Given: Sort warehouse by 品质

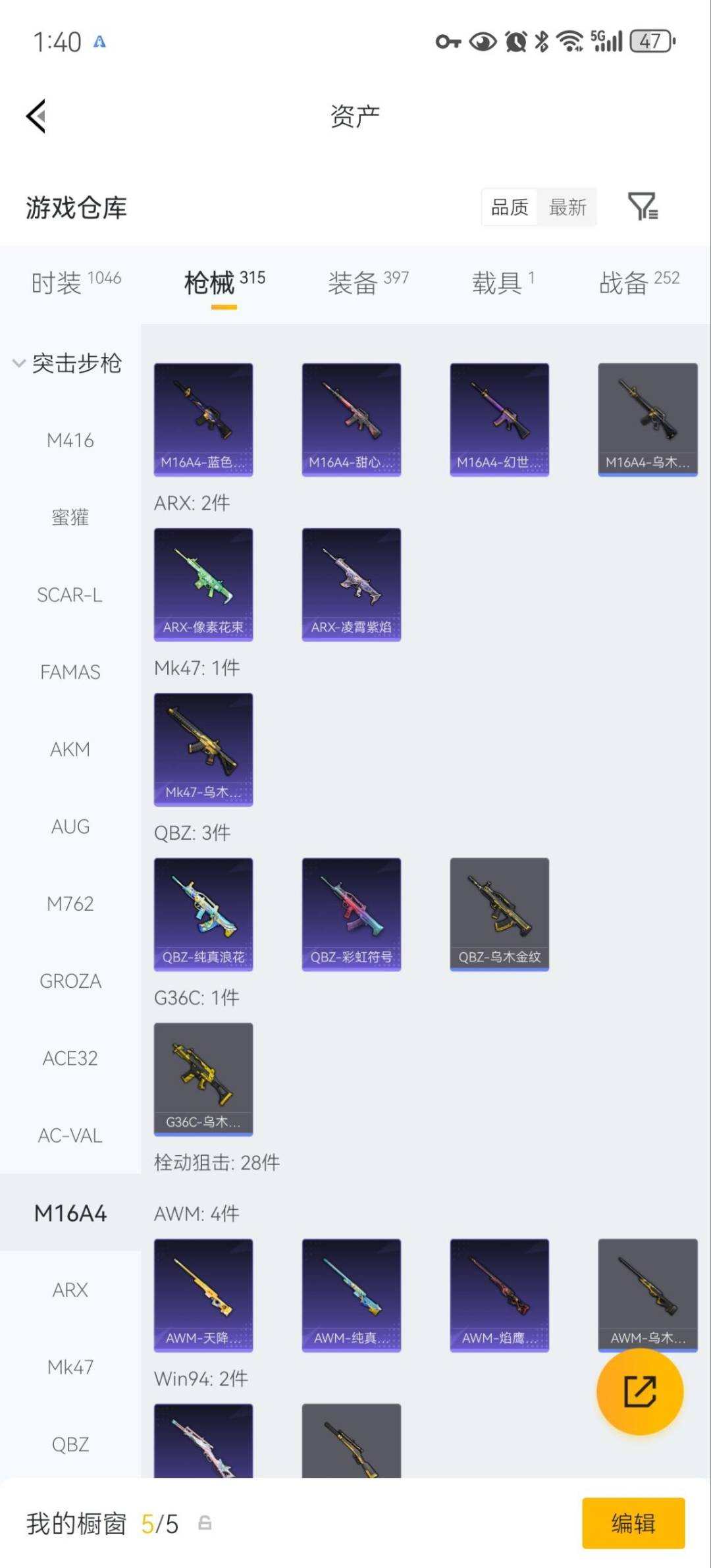Looking at the screenshot, I should (510, 207).
